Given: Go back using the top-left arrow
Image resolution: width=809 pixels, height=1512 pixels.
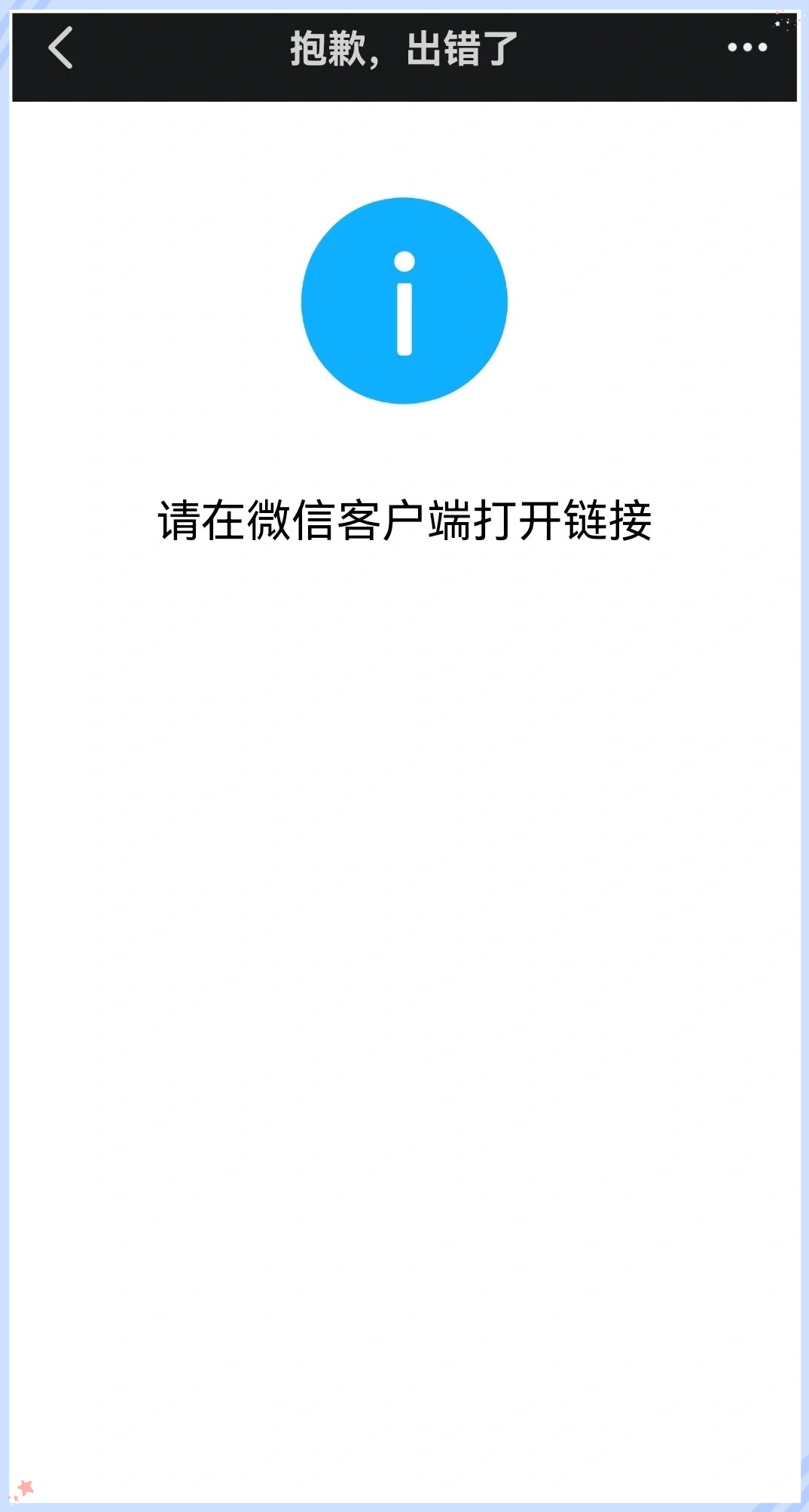Looking at the screenshot, I should point(61,48).
